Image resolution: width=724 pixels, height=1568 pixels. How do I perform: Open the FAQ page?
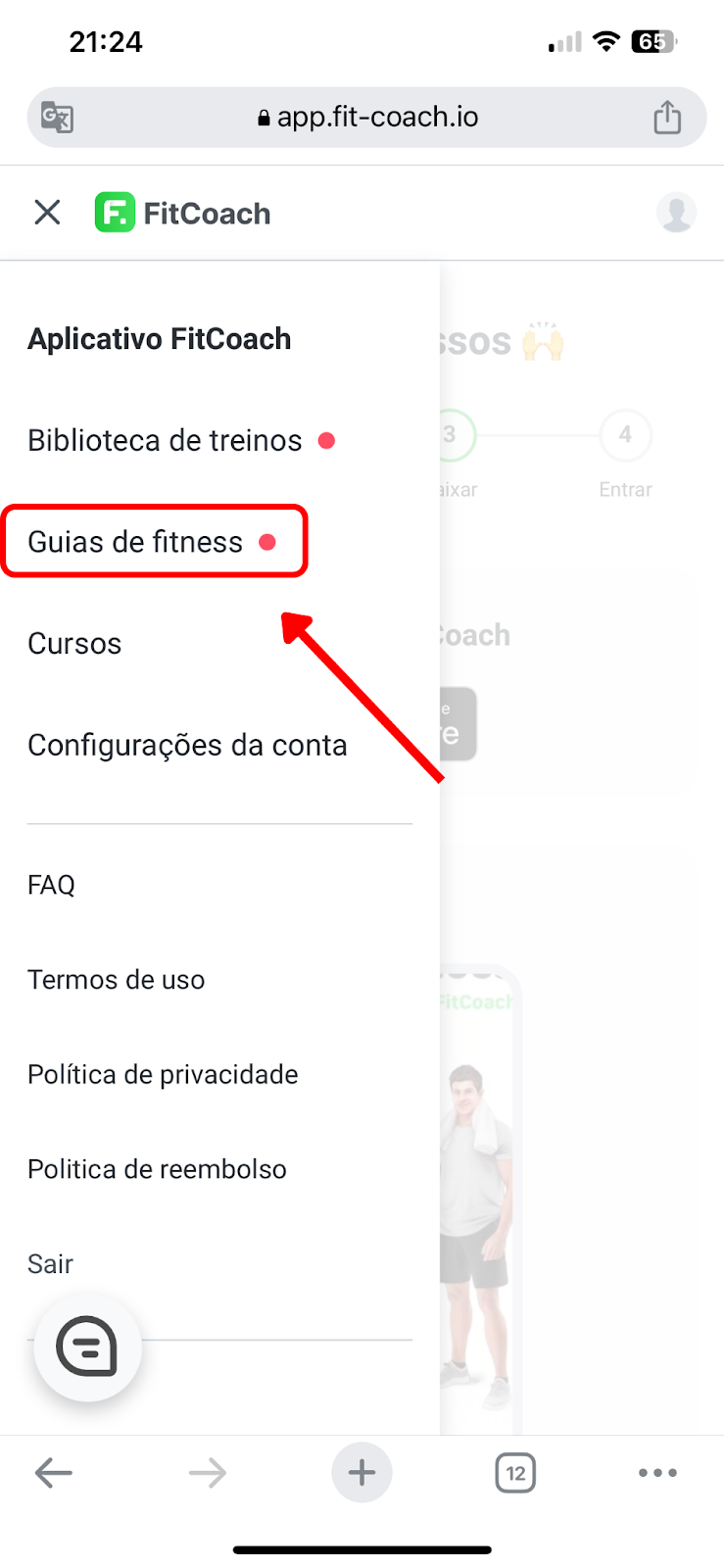point(51,885)
